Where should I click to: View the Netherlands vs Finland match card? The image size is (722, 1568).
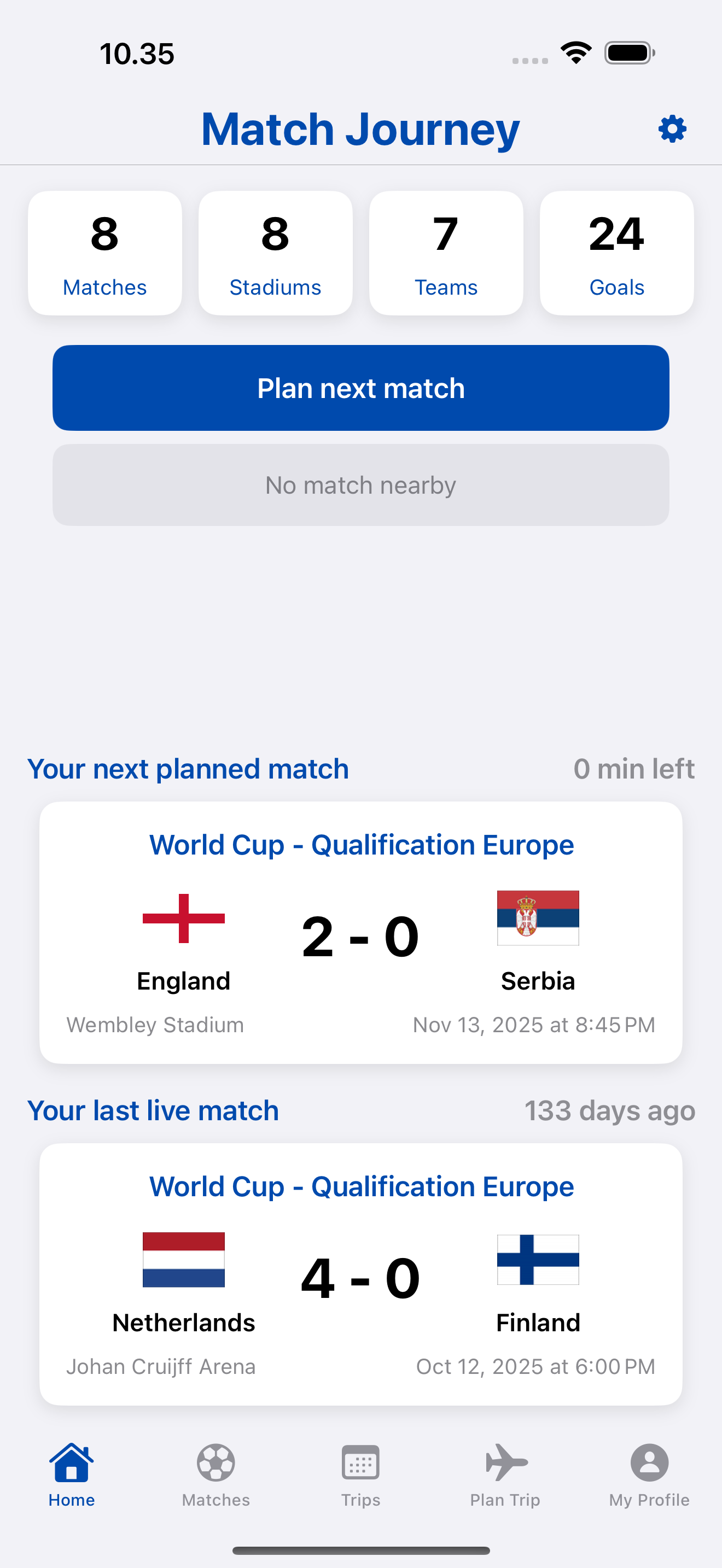pos(360,1274)
